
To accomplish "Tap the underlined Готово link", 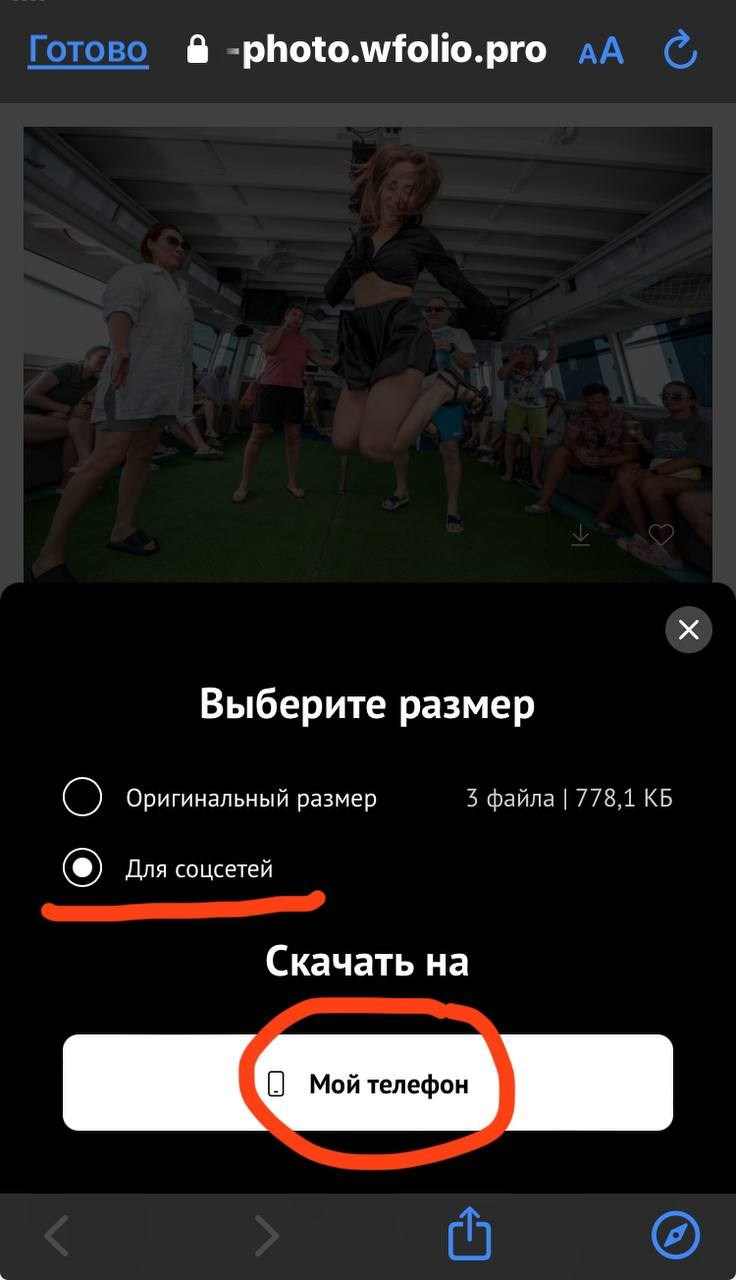I will [x=87, y=51].
